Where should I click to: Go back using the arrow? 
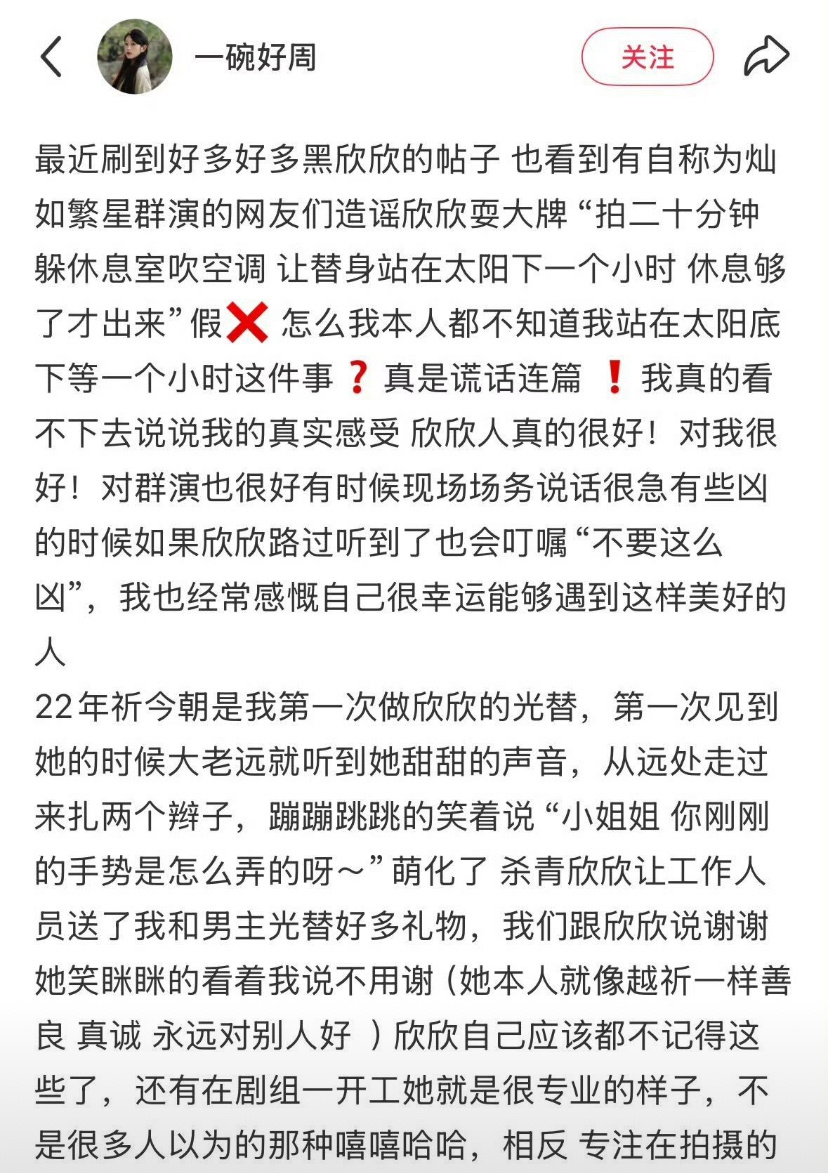pos(51,57)
